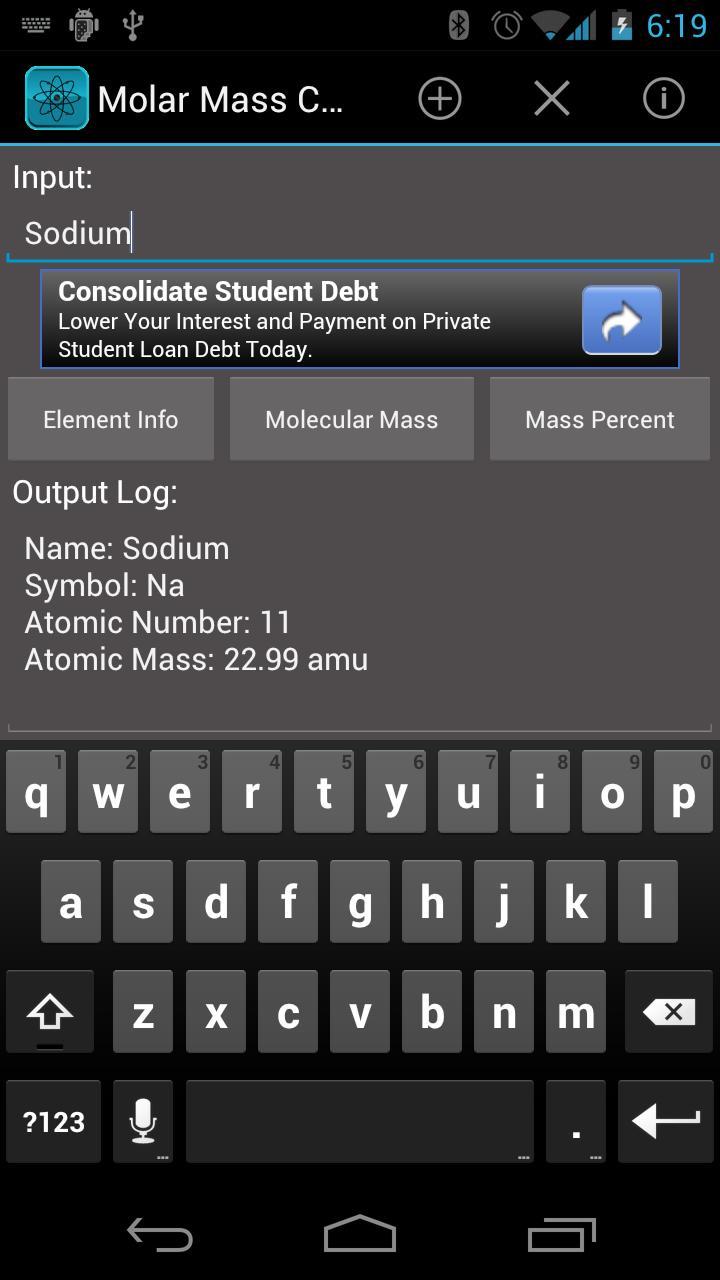
Task: Tap the Sodium input field
Action: pyautogui.click(x=360, y=232)
